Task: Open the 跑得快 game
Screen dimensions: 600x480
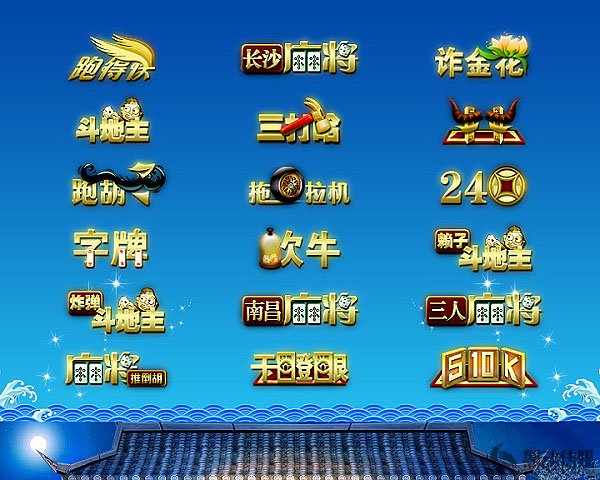Action: pos(112,60)
